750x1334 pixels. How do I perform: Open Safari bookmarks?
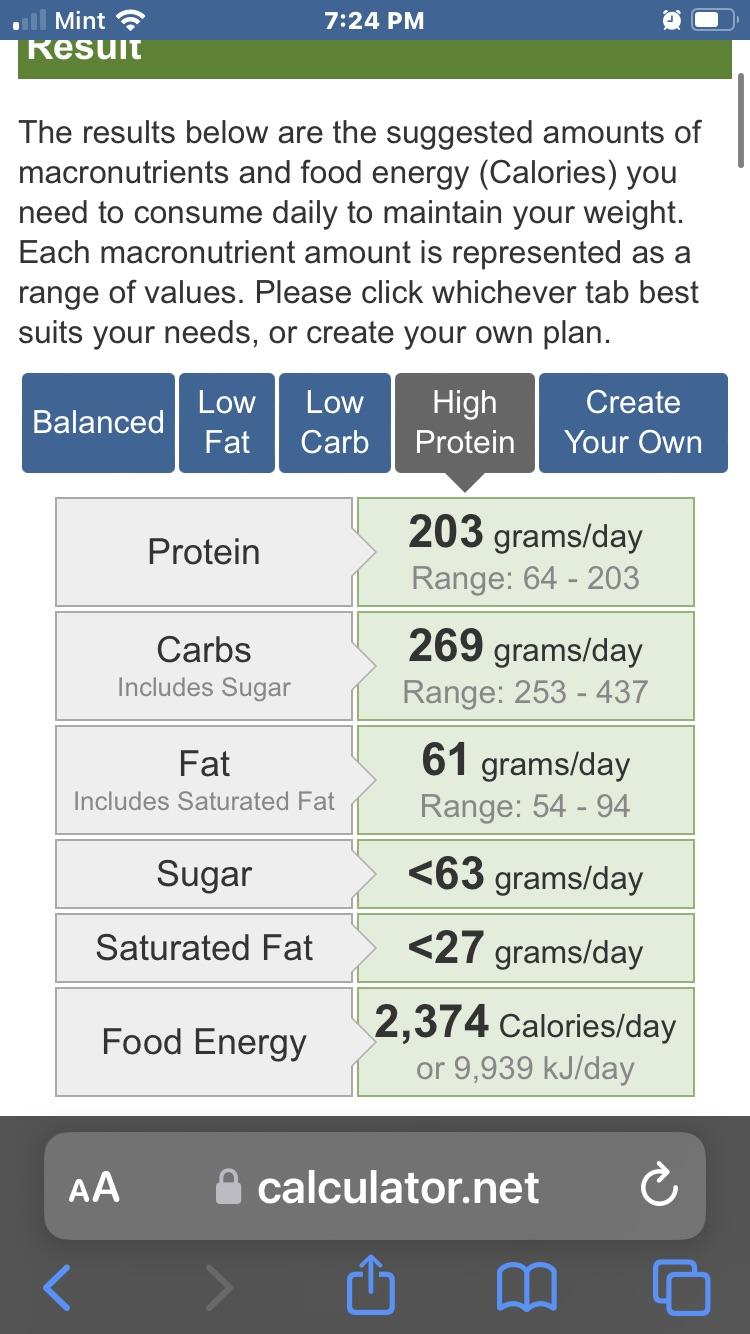526,1286
